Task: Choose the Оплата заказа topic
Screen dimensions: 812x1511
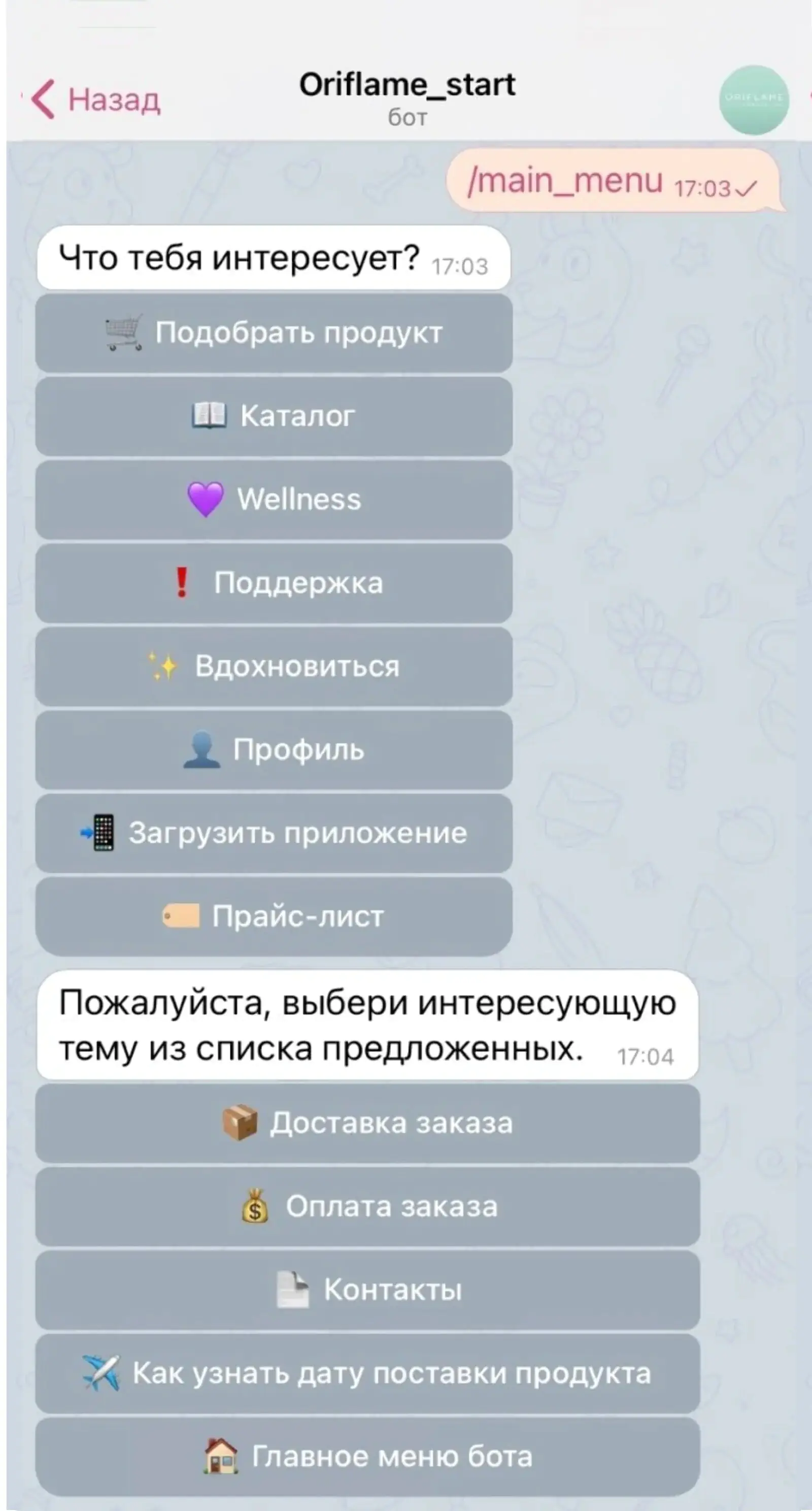Action: point(367,1206)
